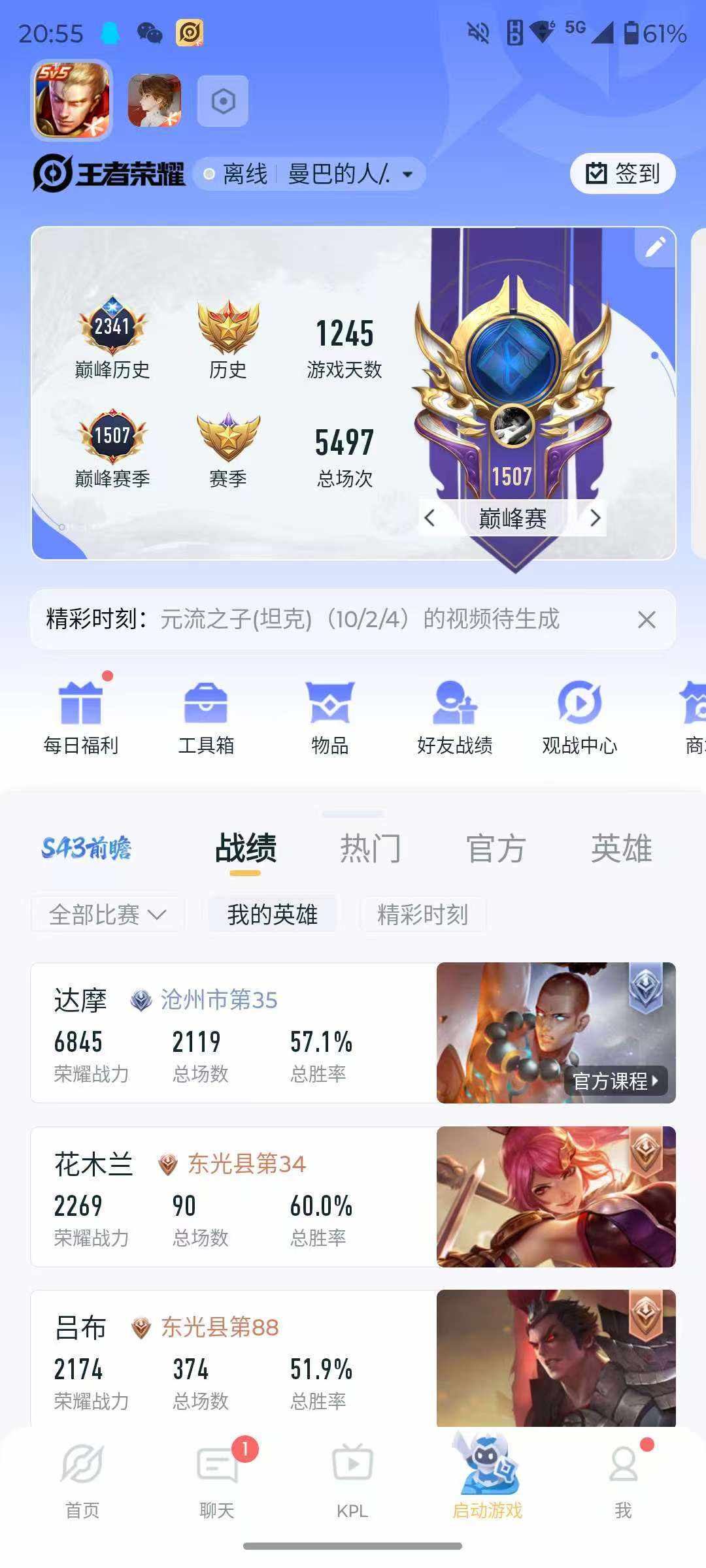Screen dimensions: 706x1568
Task: Open the 物品 items page
Action: pos(331,715)
